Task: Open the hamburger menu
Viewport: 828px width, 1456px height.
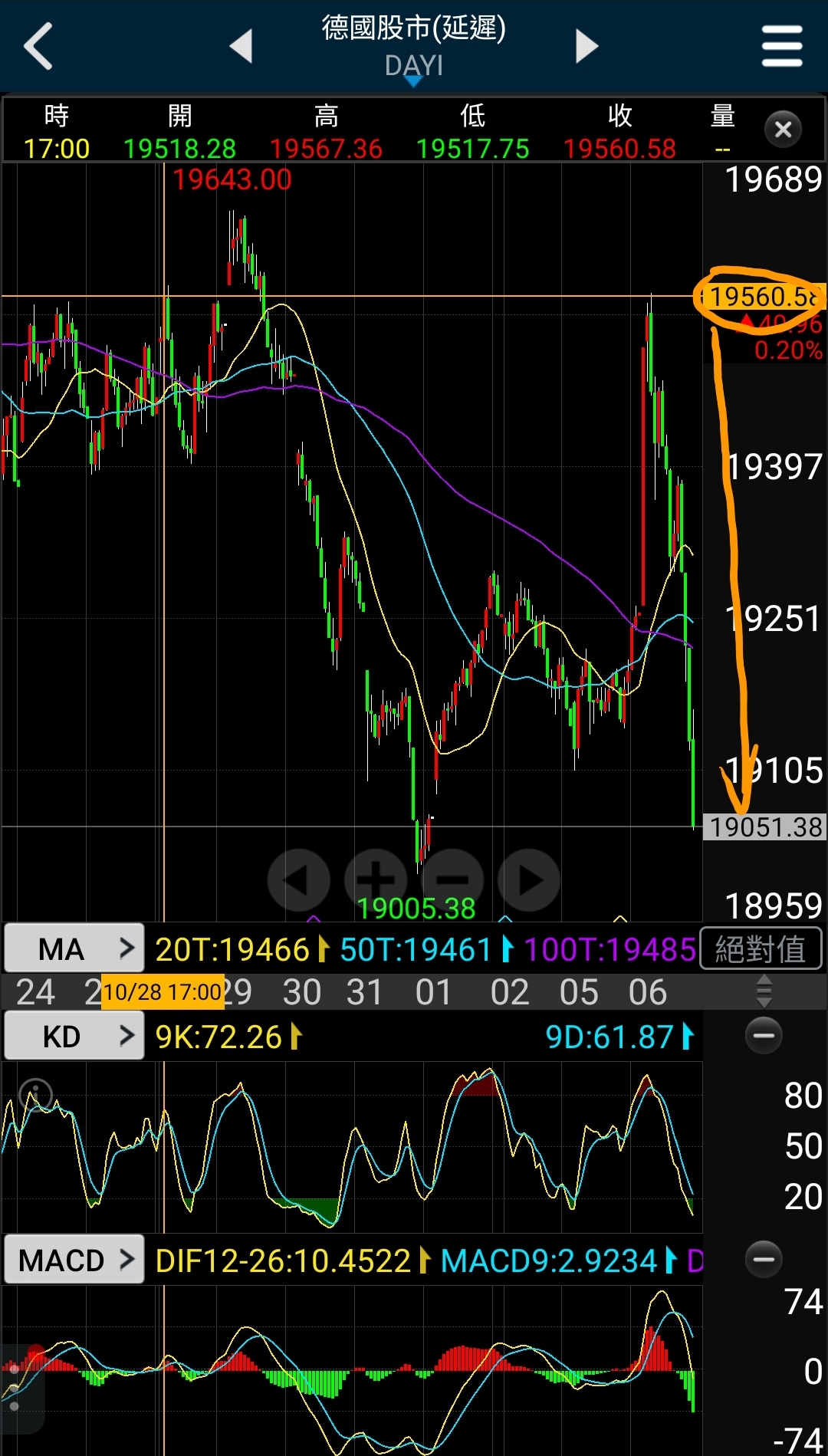Action: [782, 46]
